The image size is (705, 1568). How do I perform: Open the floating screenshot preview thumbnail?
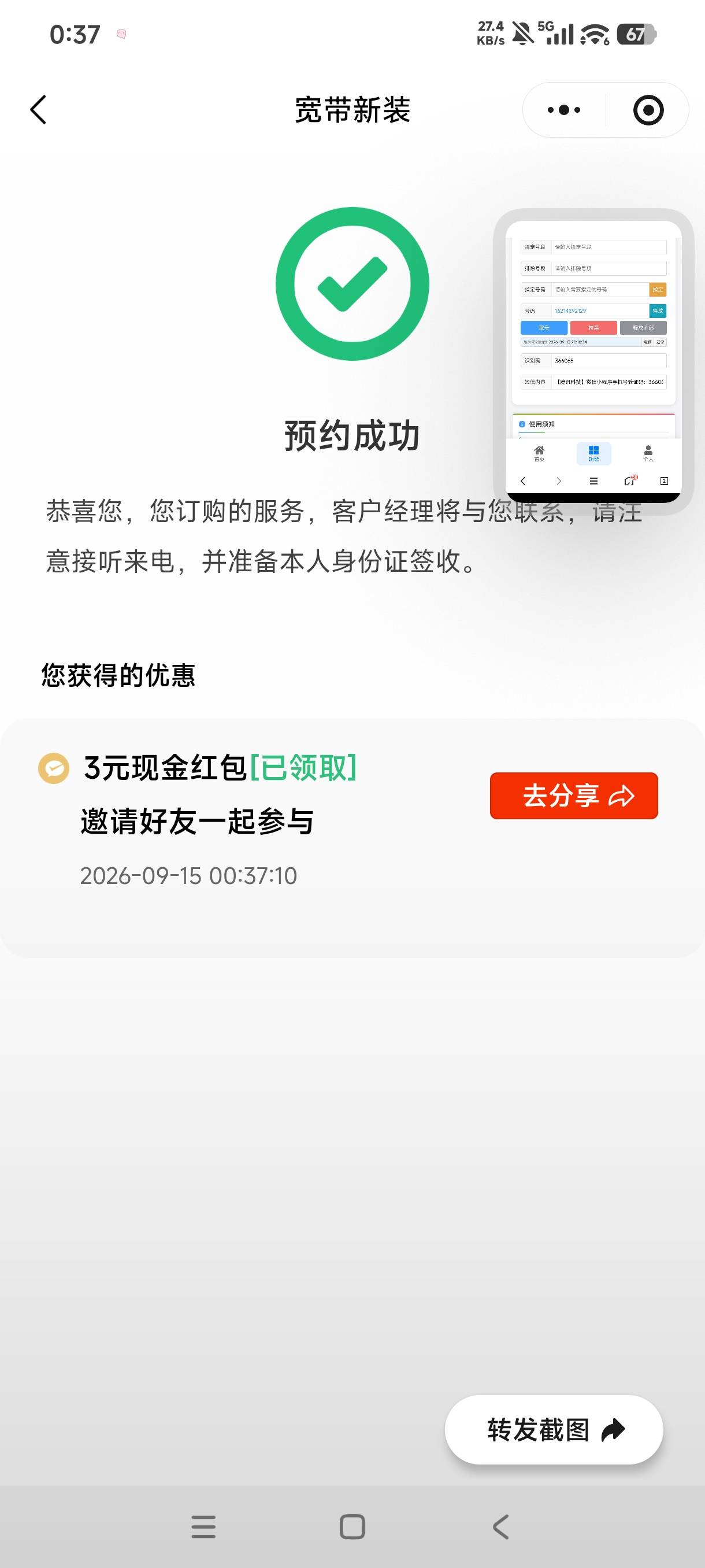593,361
